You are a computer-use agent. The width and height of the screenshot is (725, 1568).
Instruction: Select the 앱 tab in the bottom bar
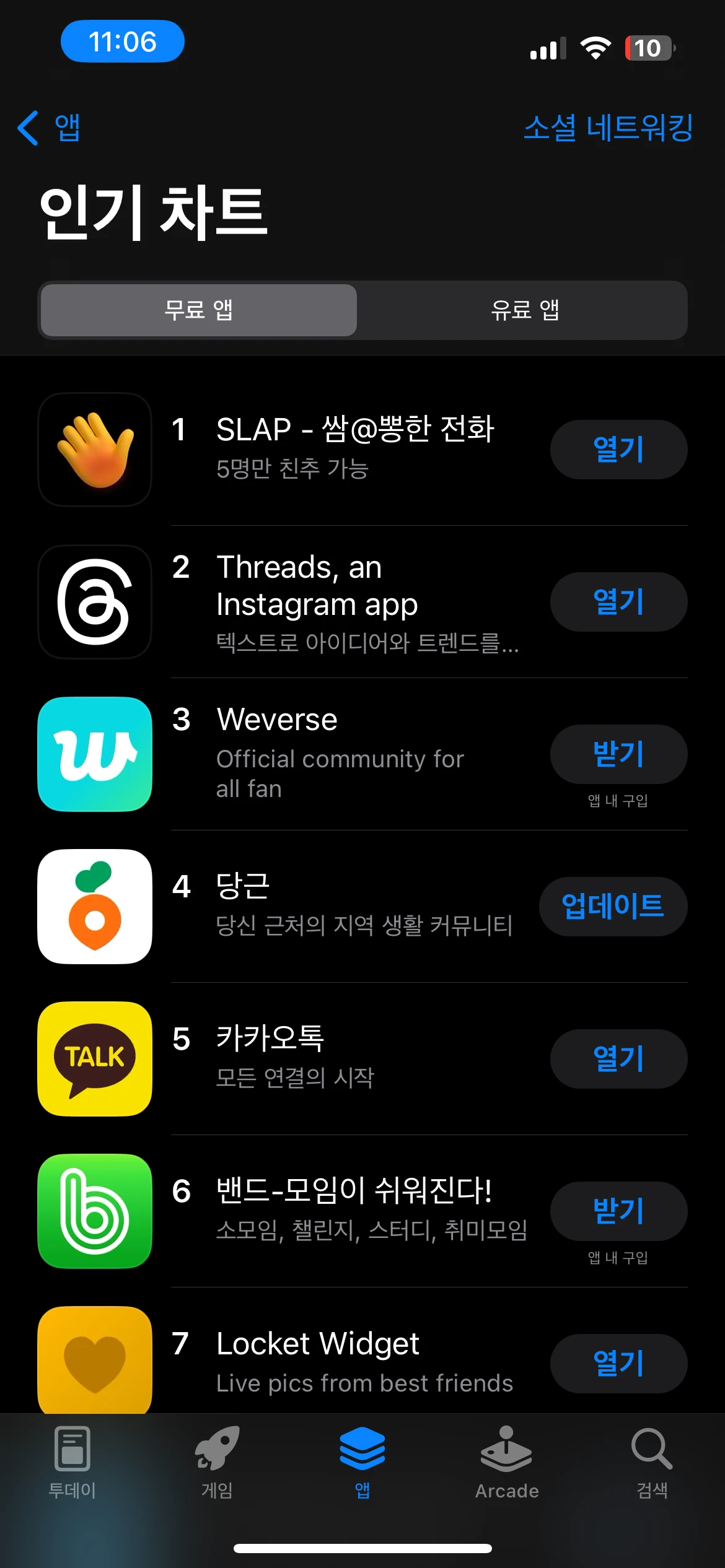362,1463
